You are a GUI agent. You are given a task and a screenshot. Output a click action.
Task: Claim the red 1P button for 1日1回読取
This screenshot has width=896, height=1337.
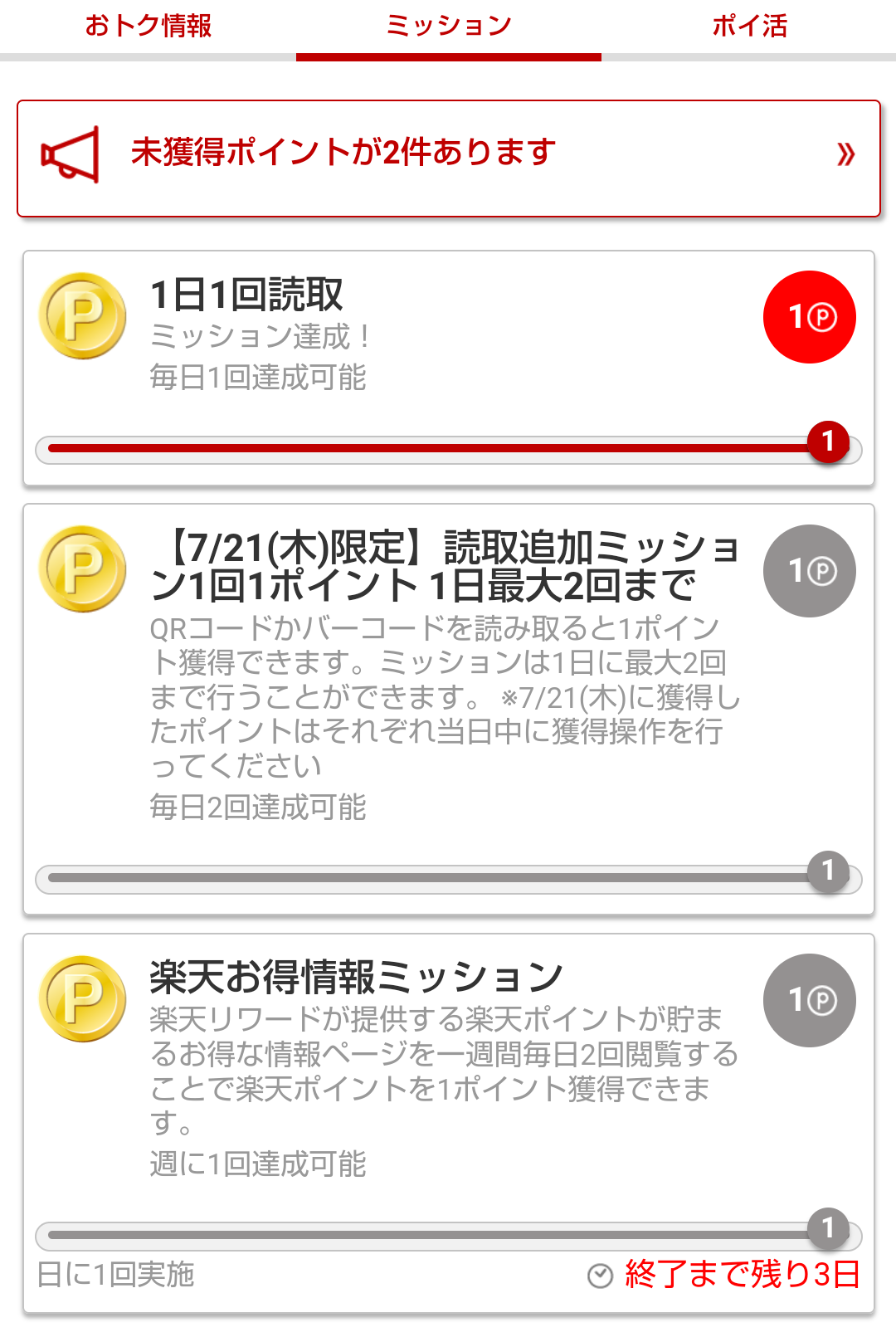point(809,317)
